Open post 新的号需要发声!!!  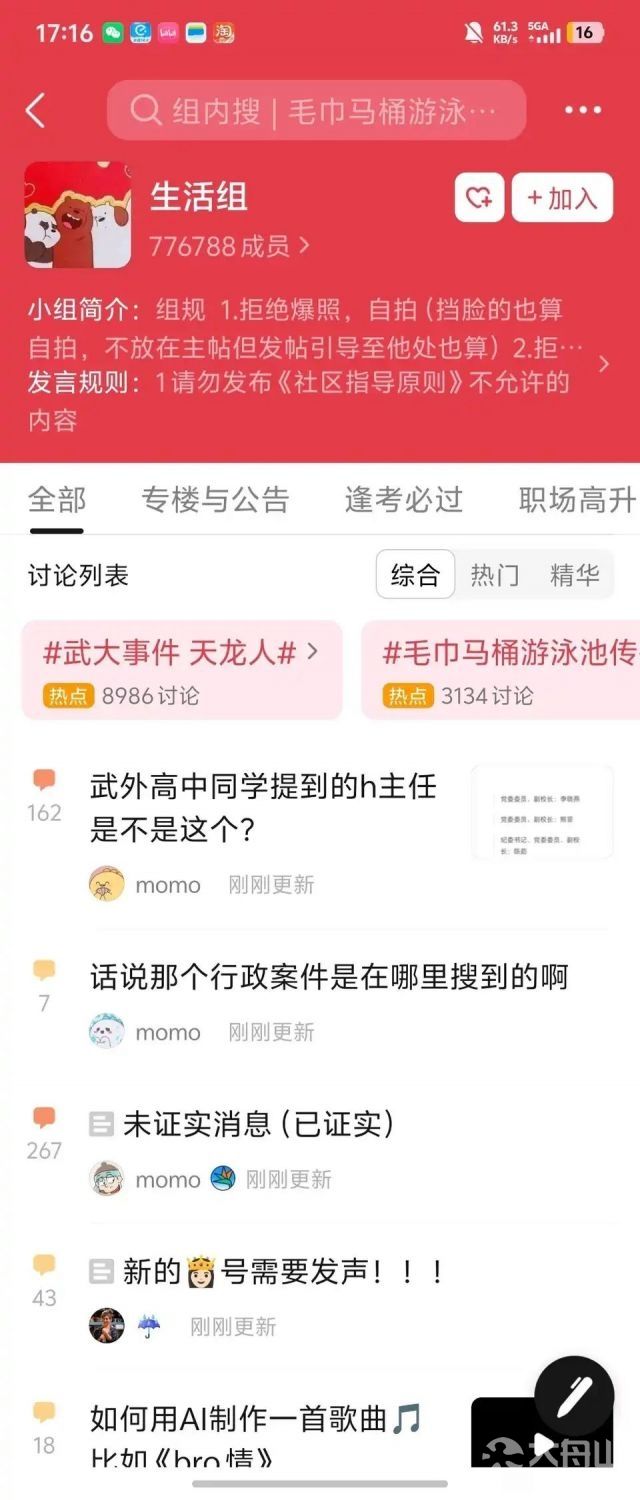point(282,1272)
